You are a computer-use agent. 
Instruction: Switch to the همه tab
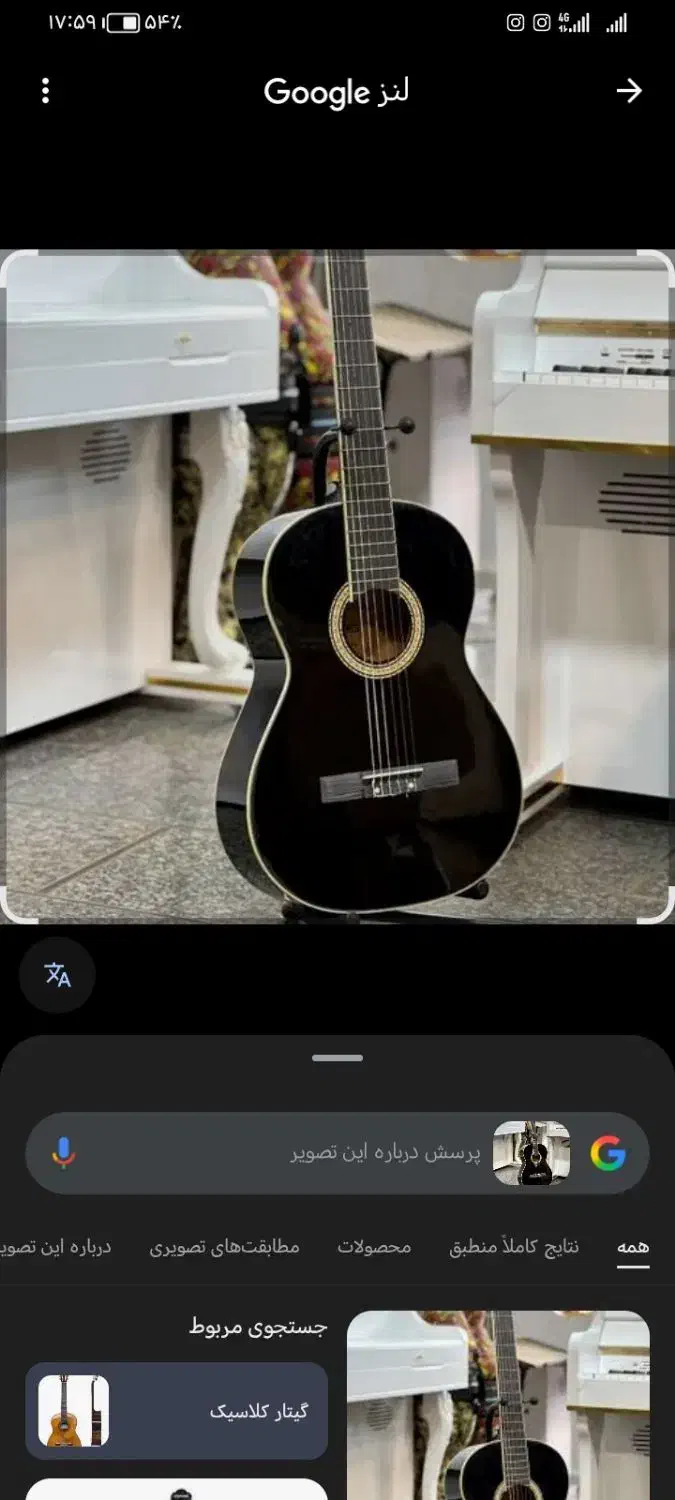632,1247
